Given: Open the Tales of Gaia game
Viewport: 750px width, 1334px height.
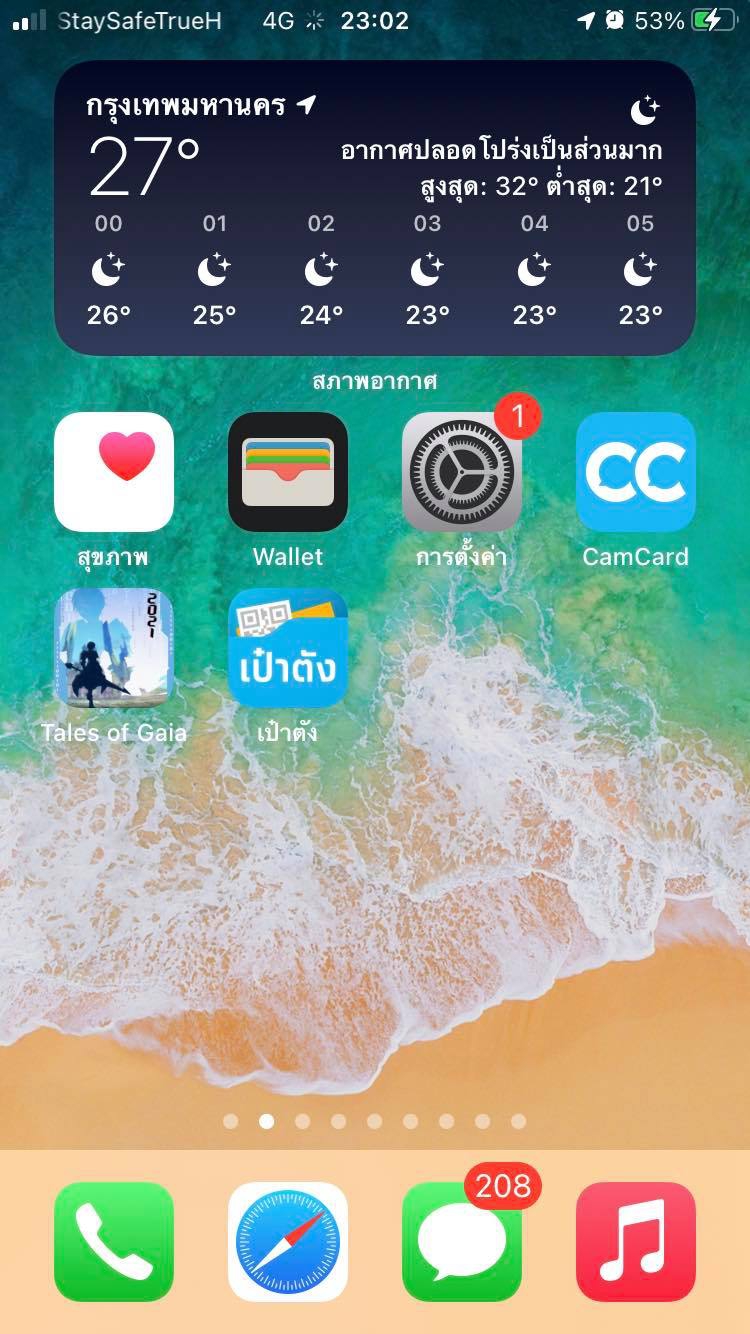Looking at the screenshot, I should pyautogui.click(x=114, y=648).
